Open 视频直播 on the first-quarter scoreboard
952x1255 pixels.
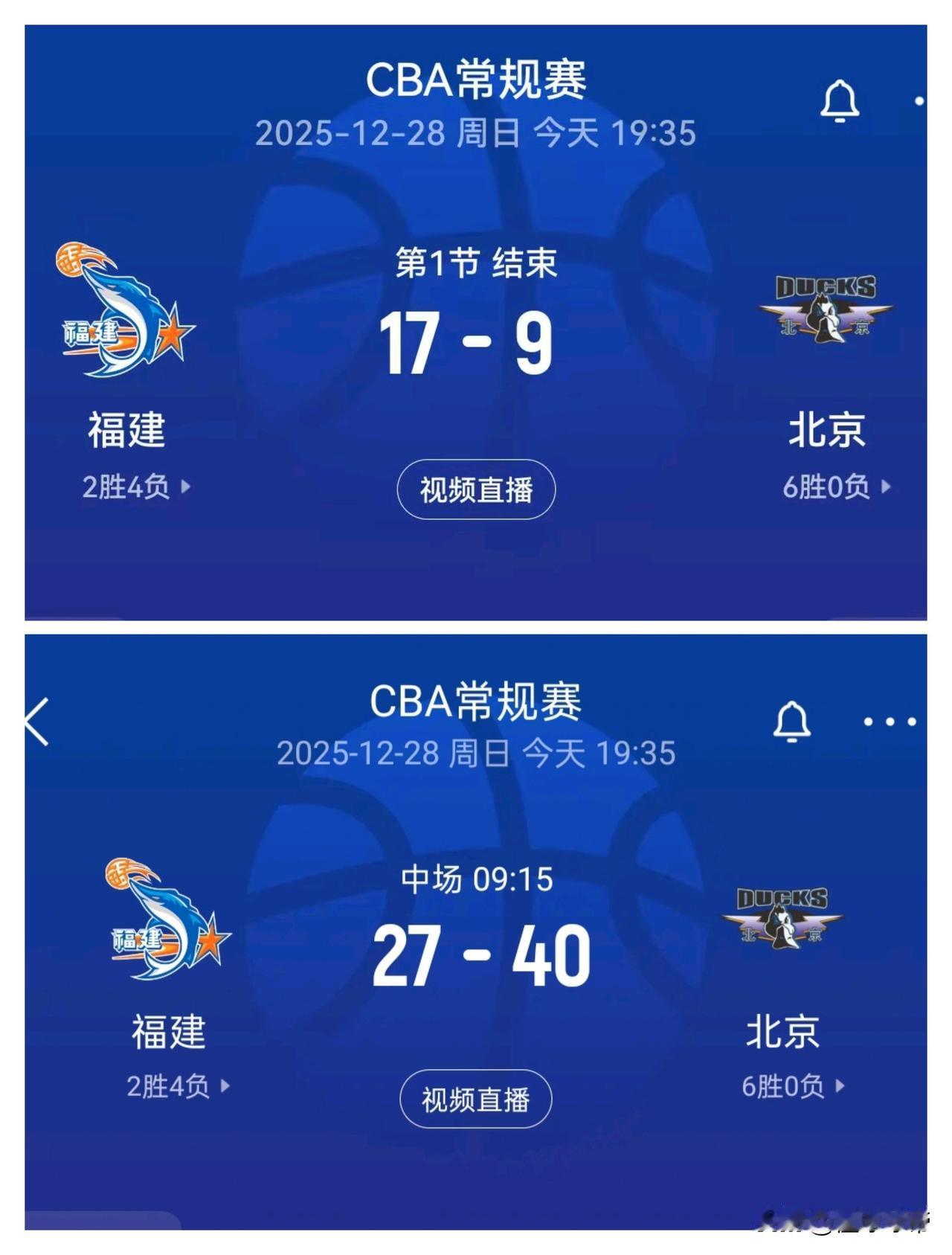pyautogui.click(x=476, y=489)
